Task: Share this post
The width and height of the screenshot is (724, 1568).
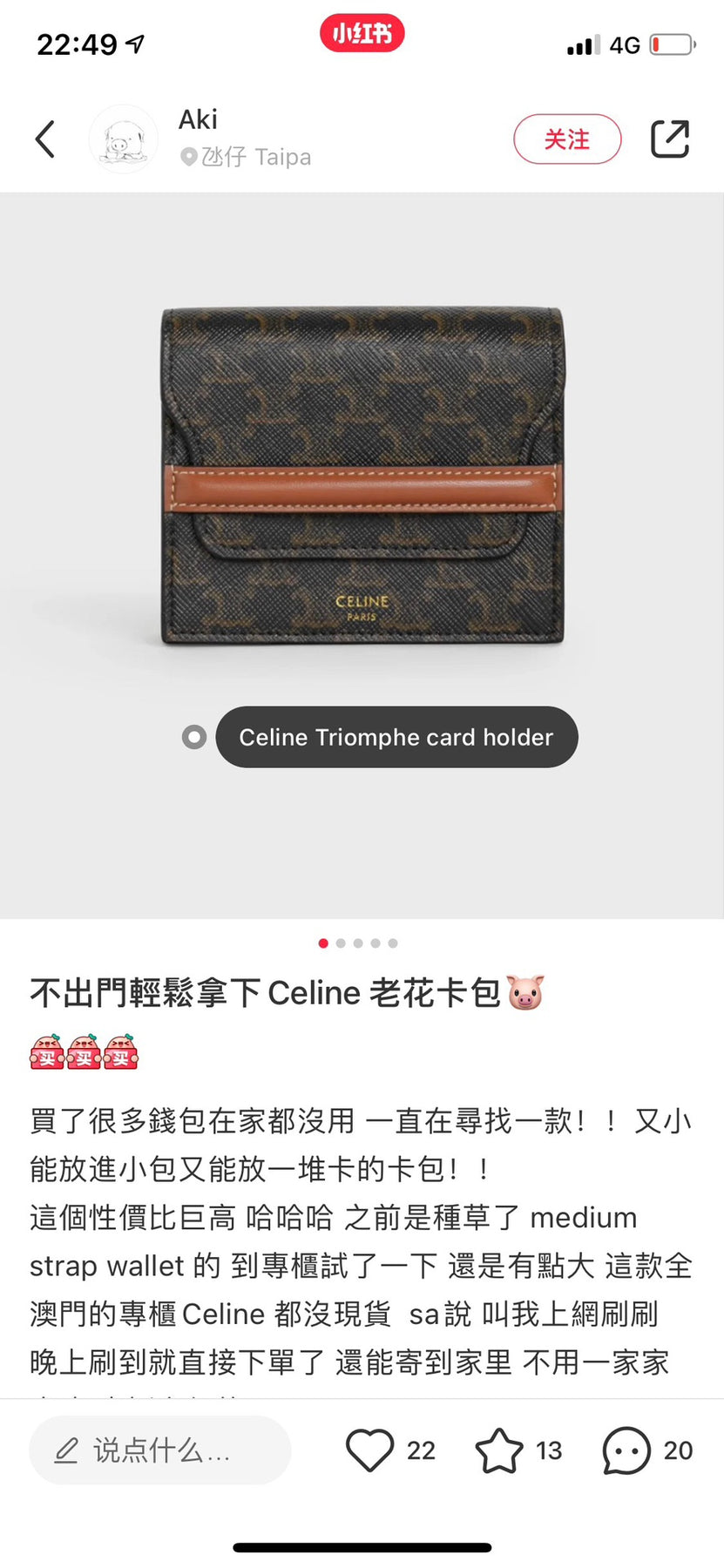Action: pyautogui.click(x=670, y=139)
